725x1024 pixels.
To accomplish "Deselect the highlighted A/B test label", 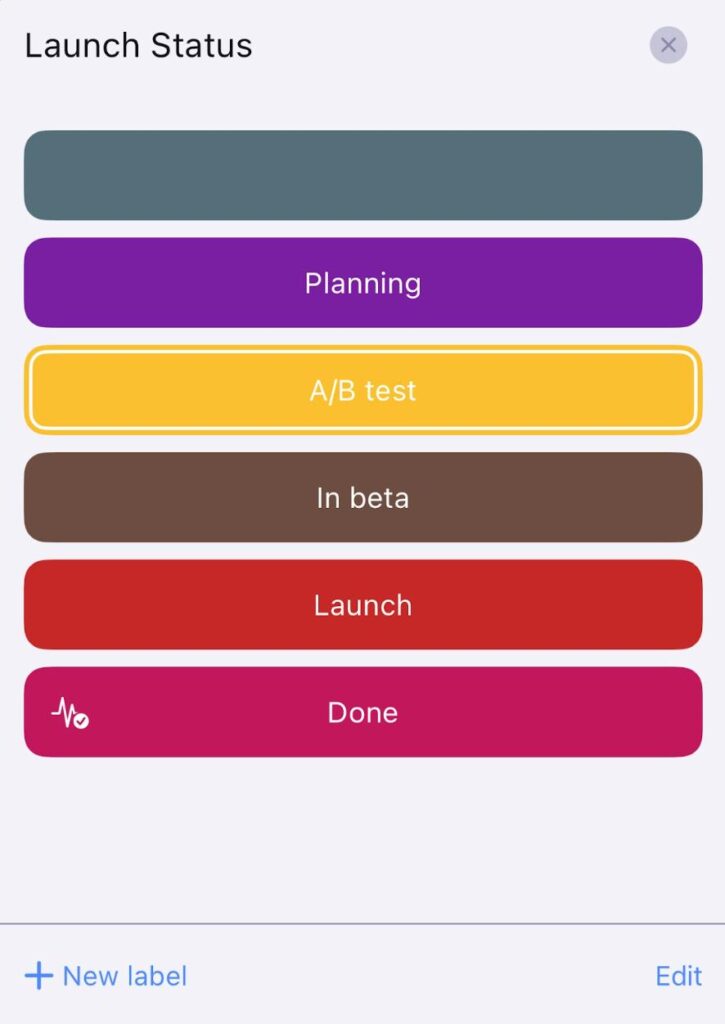I will click(x=362, y=390).
